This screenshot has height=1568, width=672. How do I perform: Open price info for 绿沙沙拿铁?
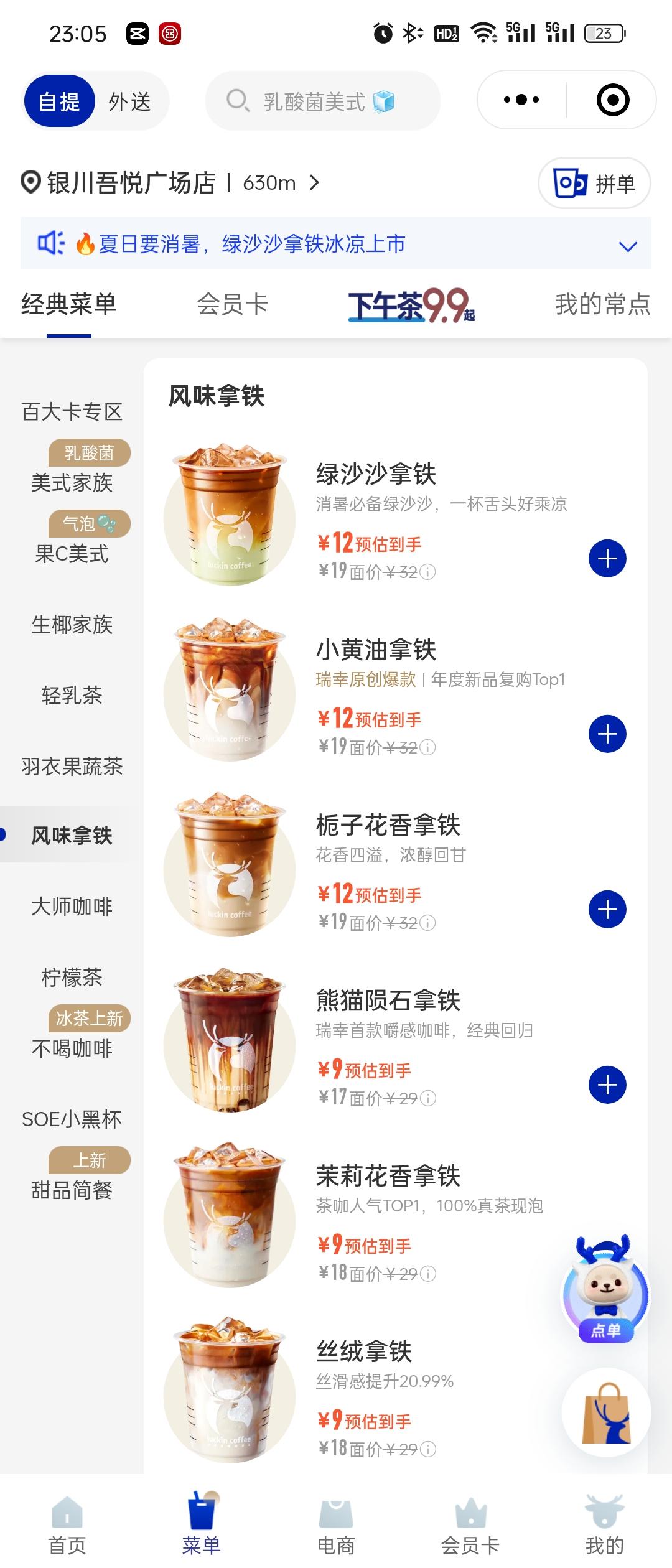pos(427,572)
